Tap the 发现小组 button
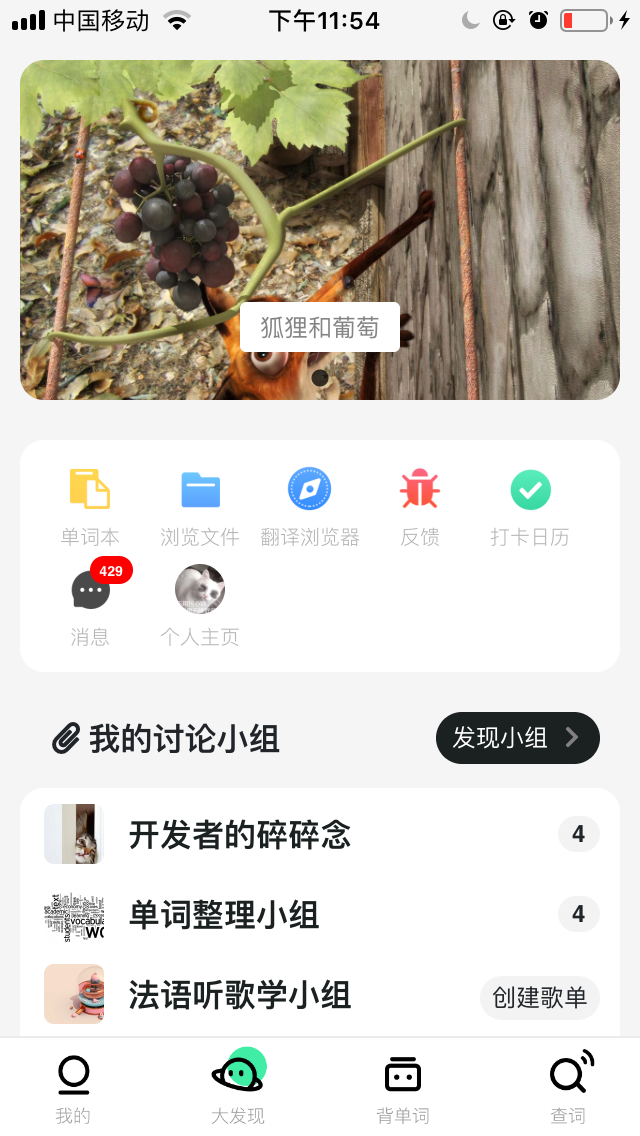 [517, 738]
